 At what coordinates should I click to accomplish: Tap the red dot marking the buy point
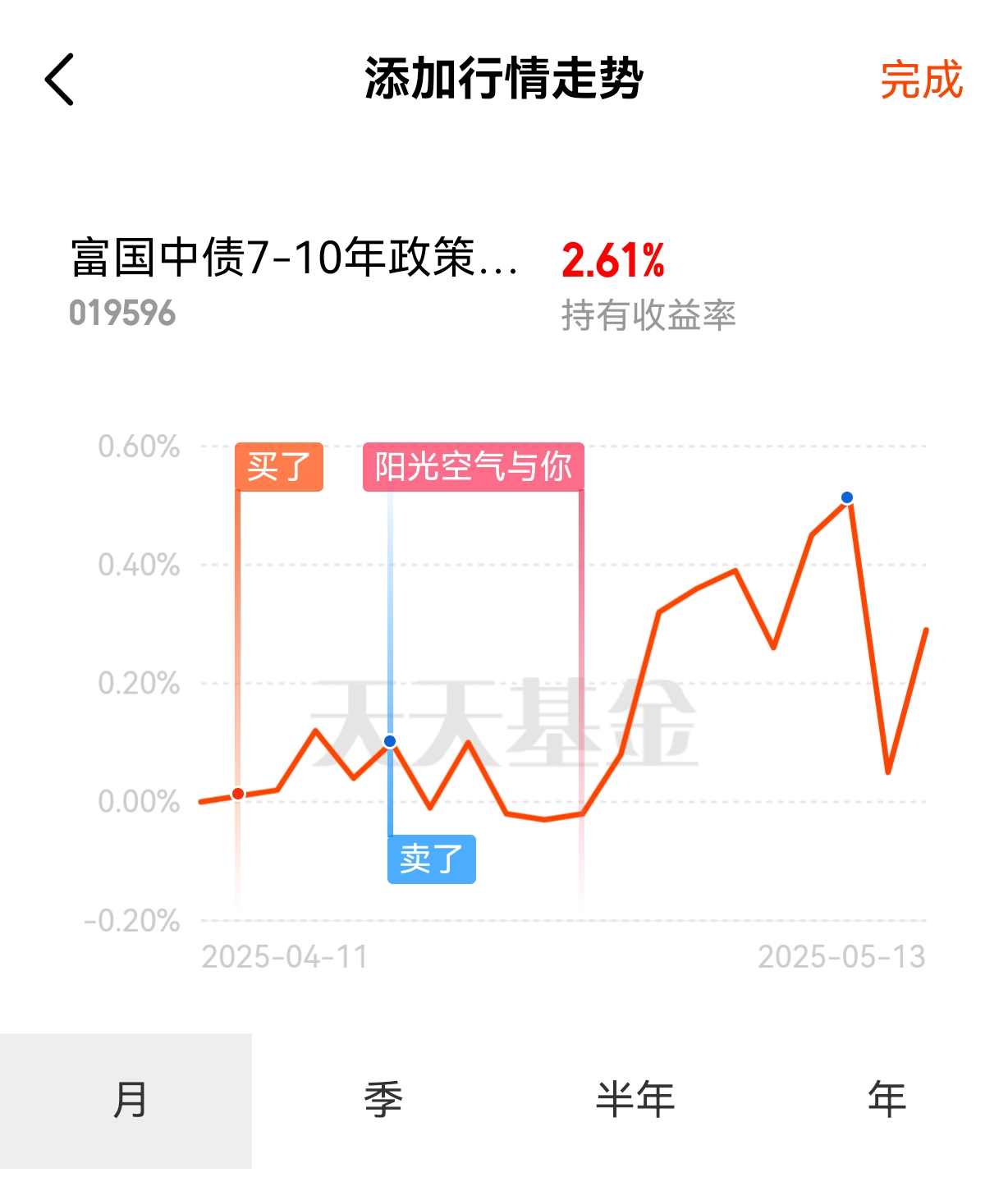(238, 794)
